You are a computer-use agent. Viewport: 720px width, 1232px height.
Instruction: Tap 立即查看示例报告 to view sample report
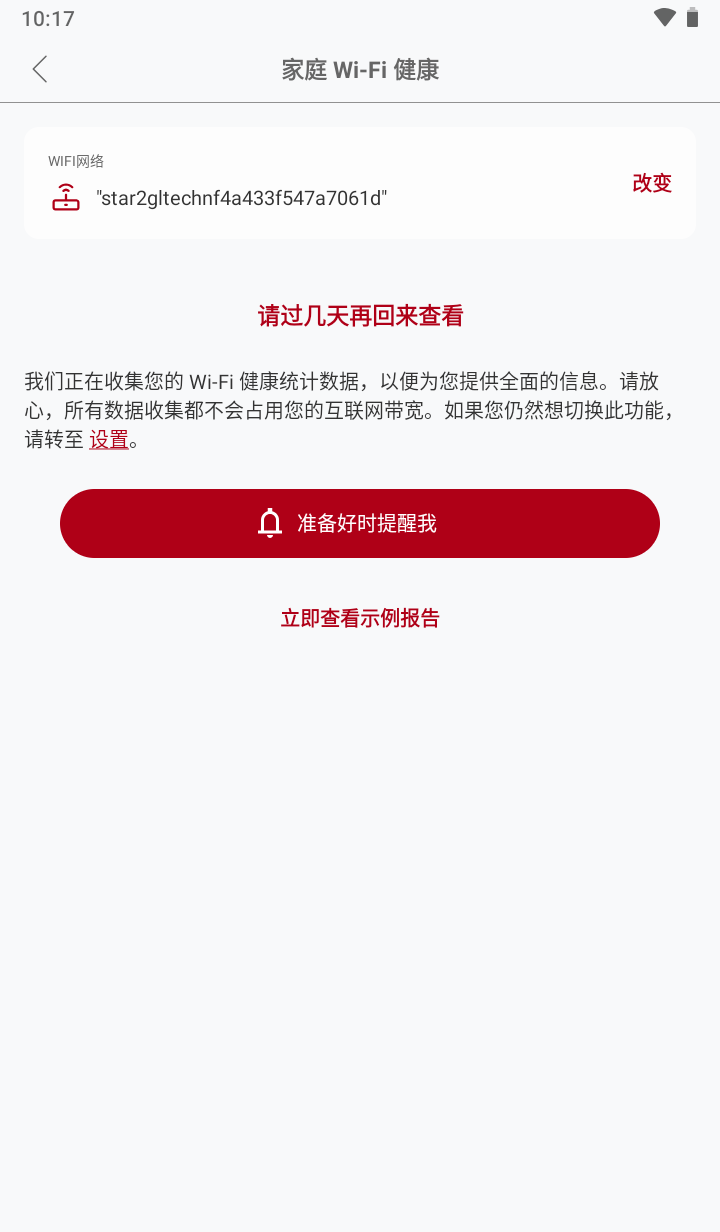(x=359, y=618)
